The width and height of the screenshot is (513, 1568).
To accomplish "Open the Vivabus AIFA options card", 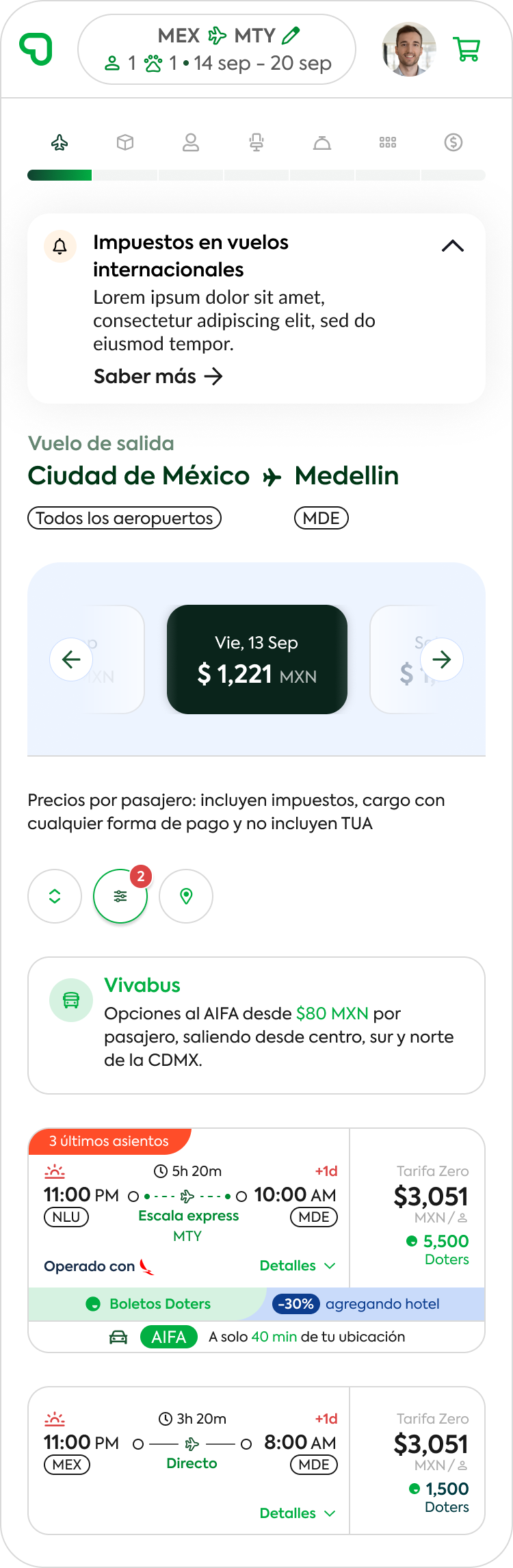I will click(256, 1025).
